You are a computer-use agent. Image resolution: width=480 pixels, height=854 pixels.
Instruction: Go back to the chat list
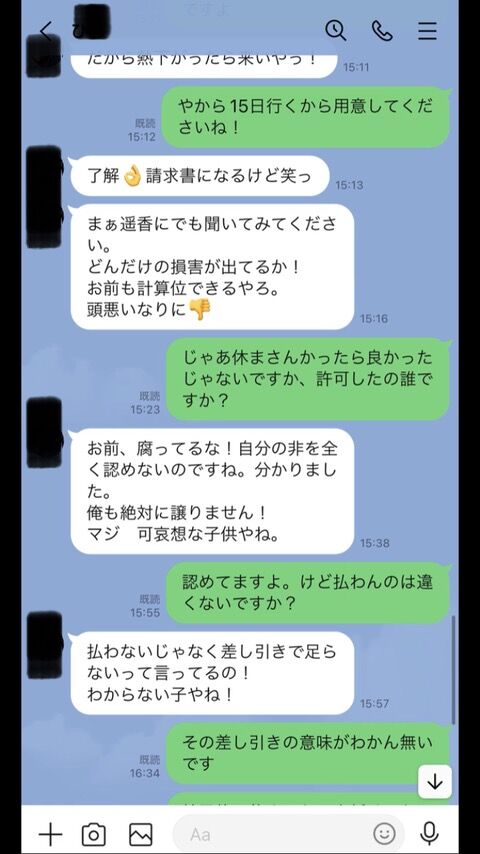[x=47, y=32]
